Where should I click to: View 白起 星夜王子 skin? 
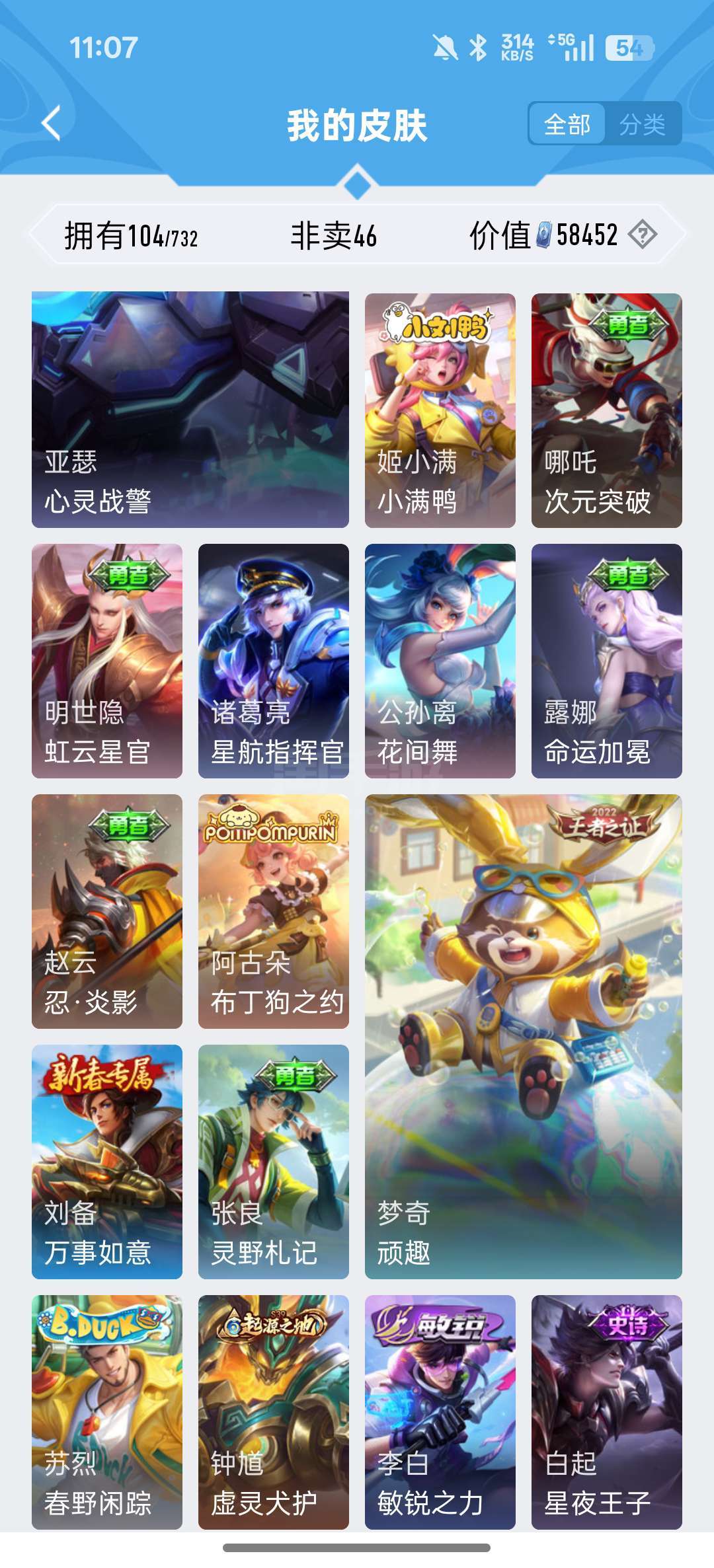pos(606,1411)
